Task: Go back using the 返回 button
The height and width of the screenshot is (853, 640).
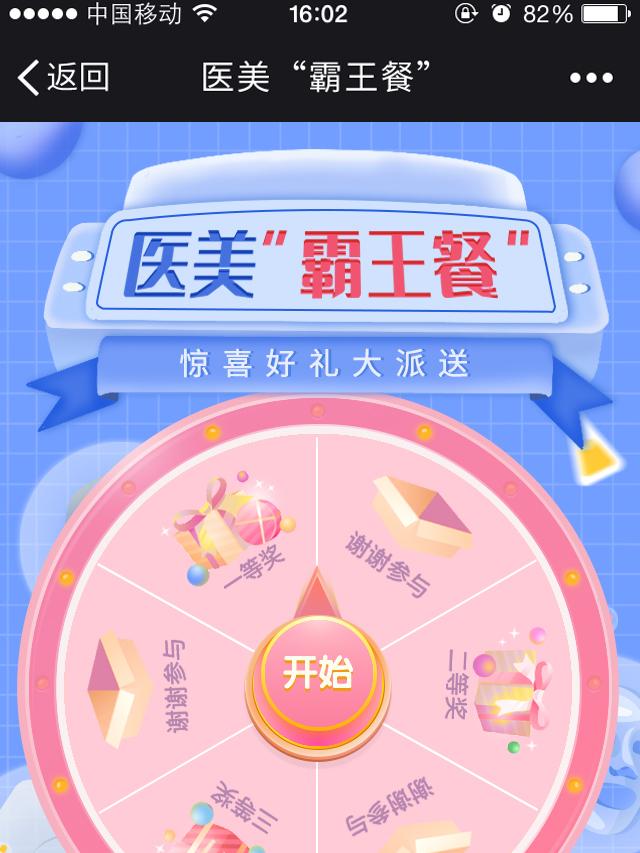Action: click(64, 77)
